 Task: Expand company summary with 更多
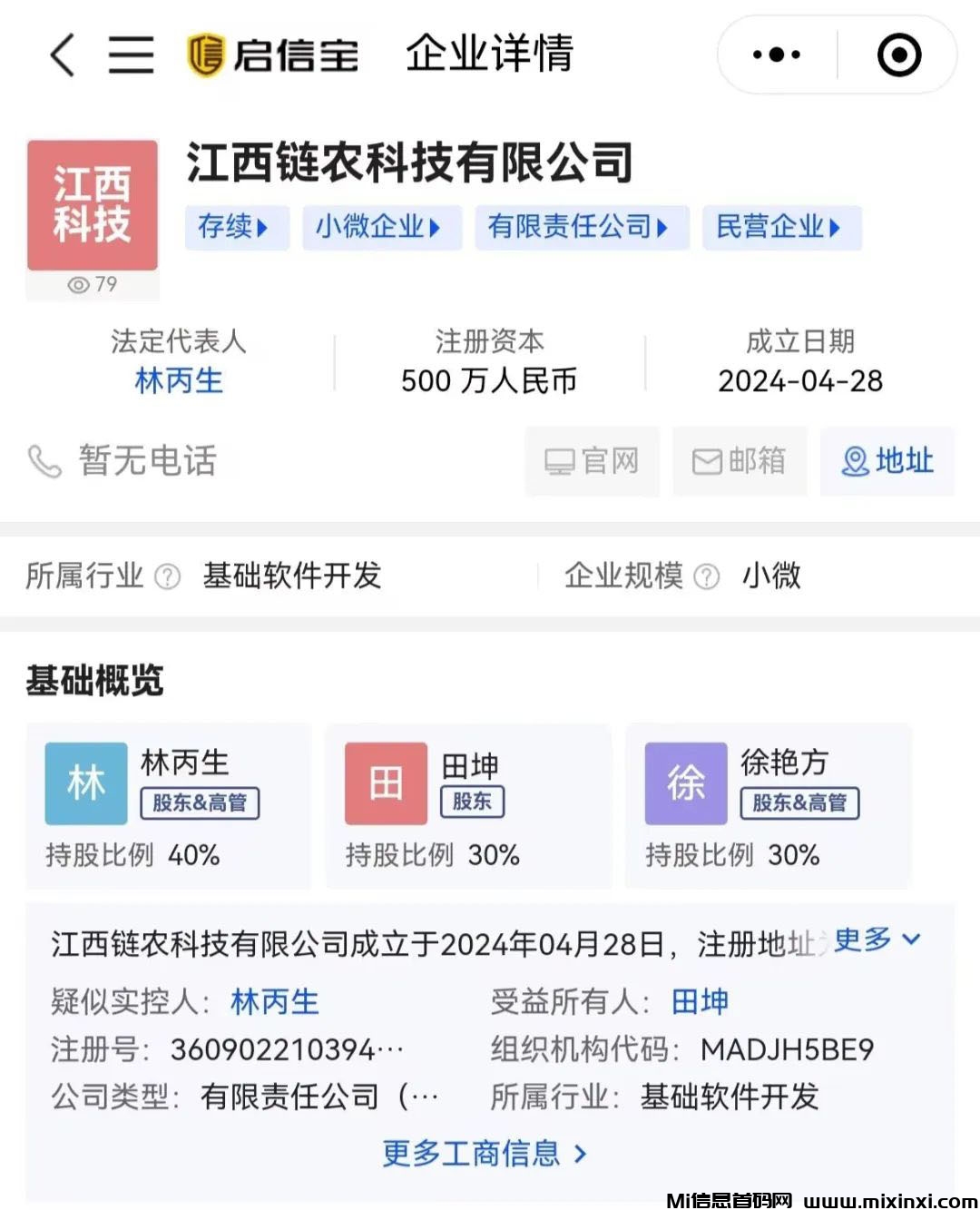877,940
